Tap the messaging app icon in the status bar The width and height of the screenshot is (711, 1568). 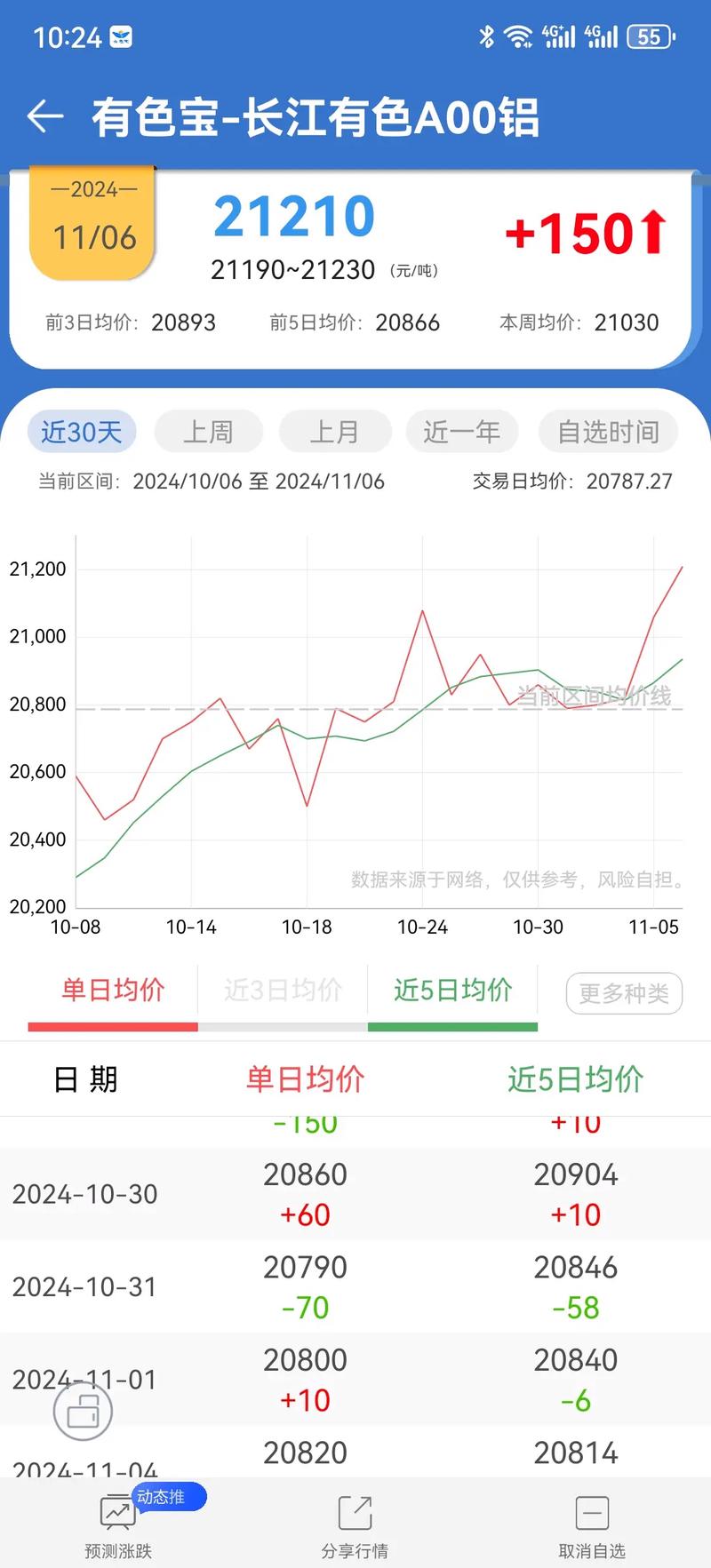tap(119, 36)
